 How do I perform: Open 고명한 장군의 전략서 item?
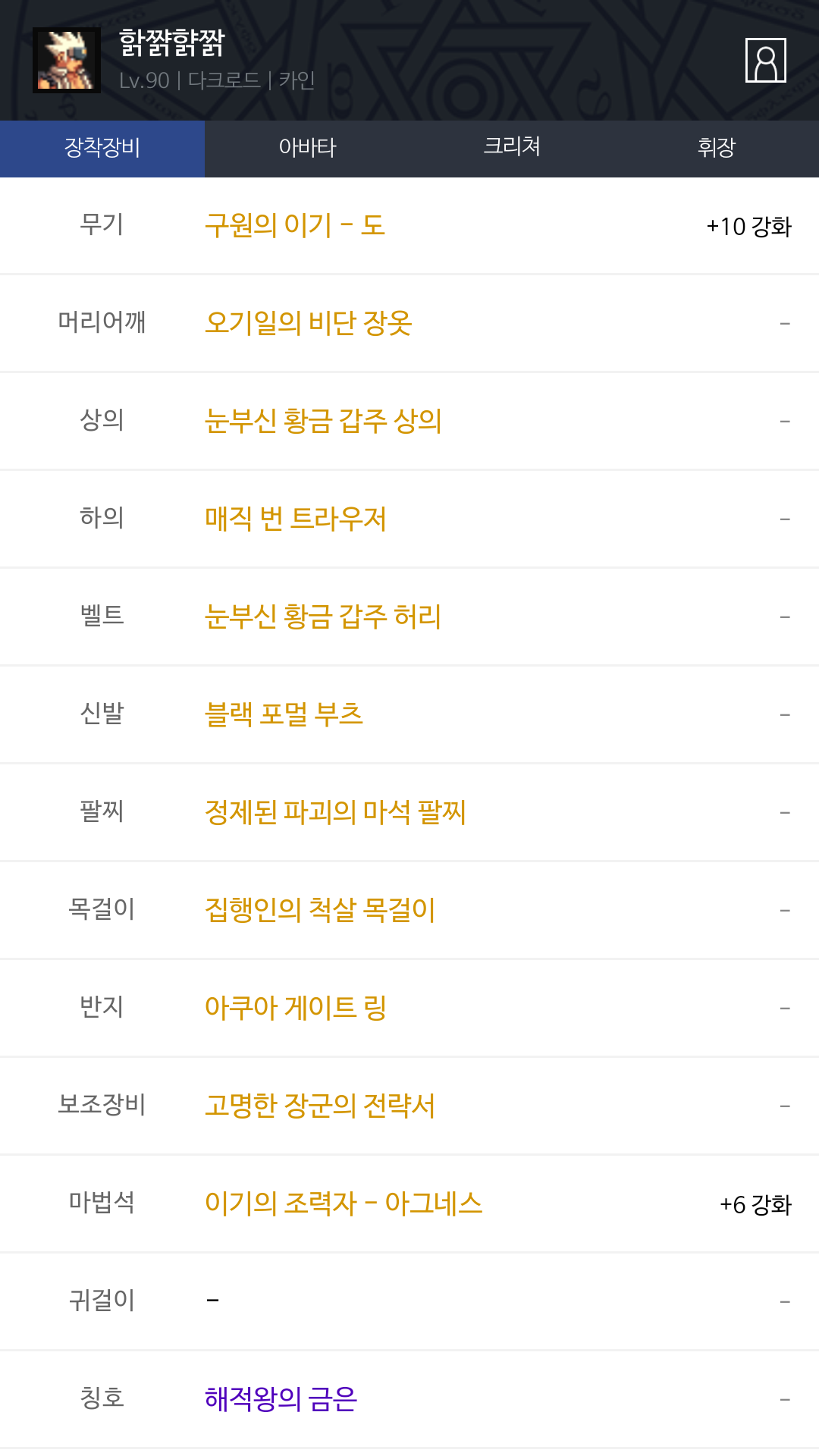(320, 1106)
